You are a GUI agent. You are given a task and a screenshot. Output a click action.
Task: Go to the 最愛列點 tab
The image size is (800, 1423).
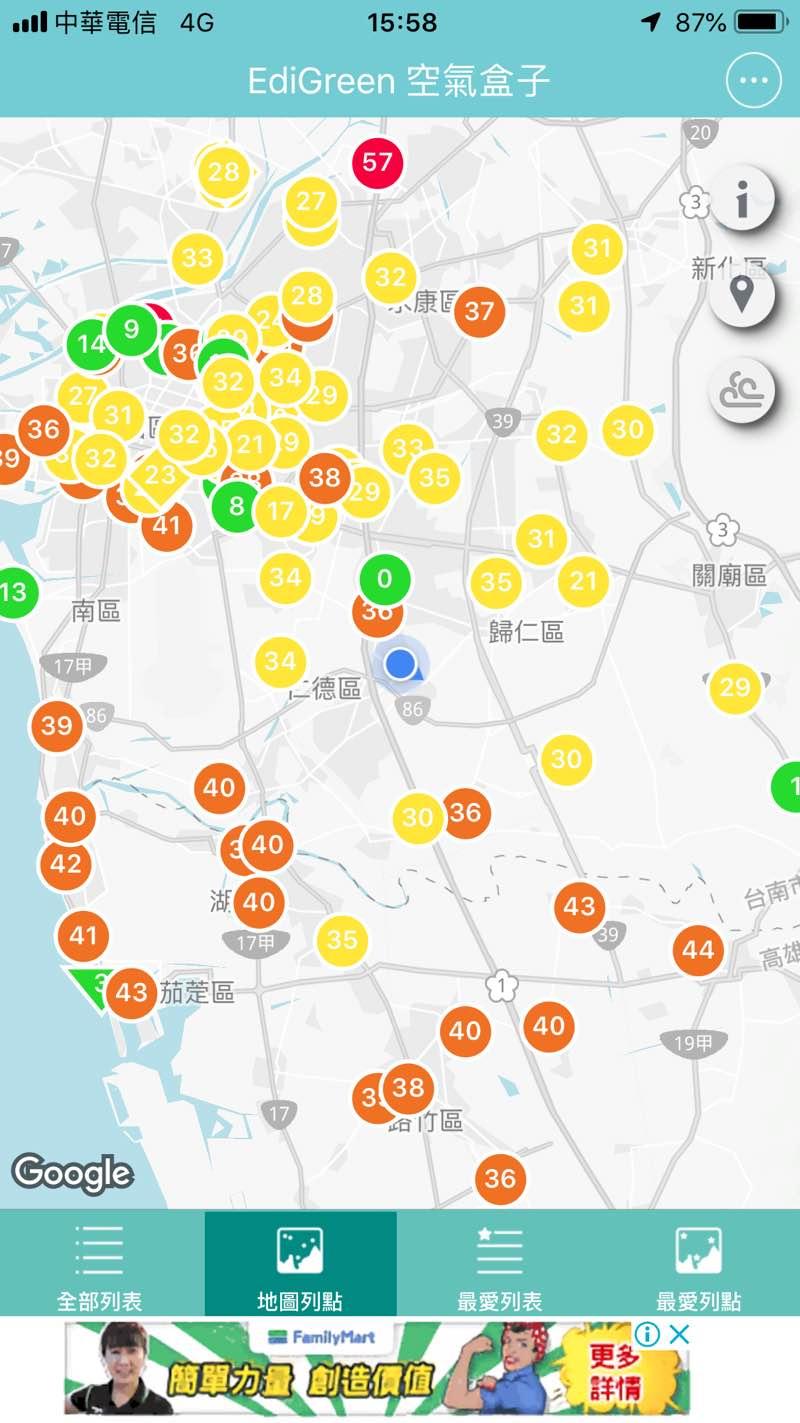click(699, 1264)
